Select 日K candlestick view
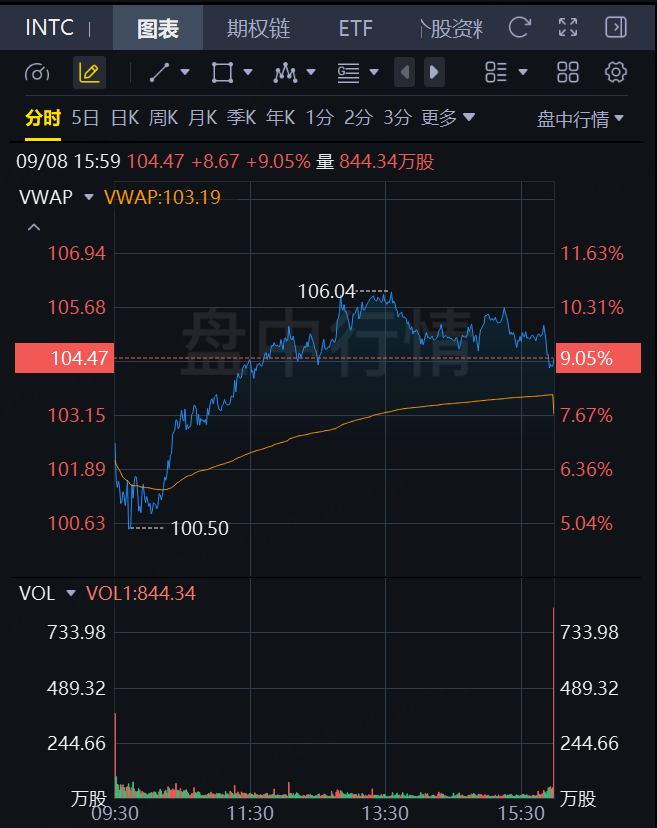The height and width of the screenshot is (828, 657). coord(125,118)
